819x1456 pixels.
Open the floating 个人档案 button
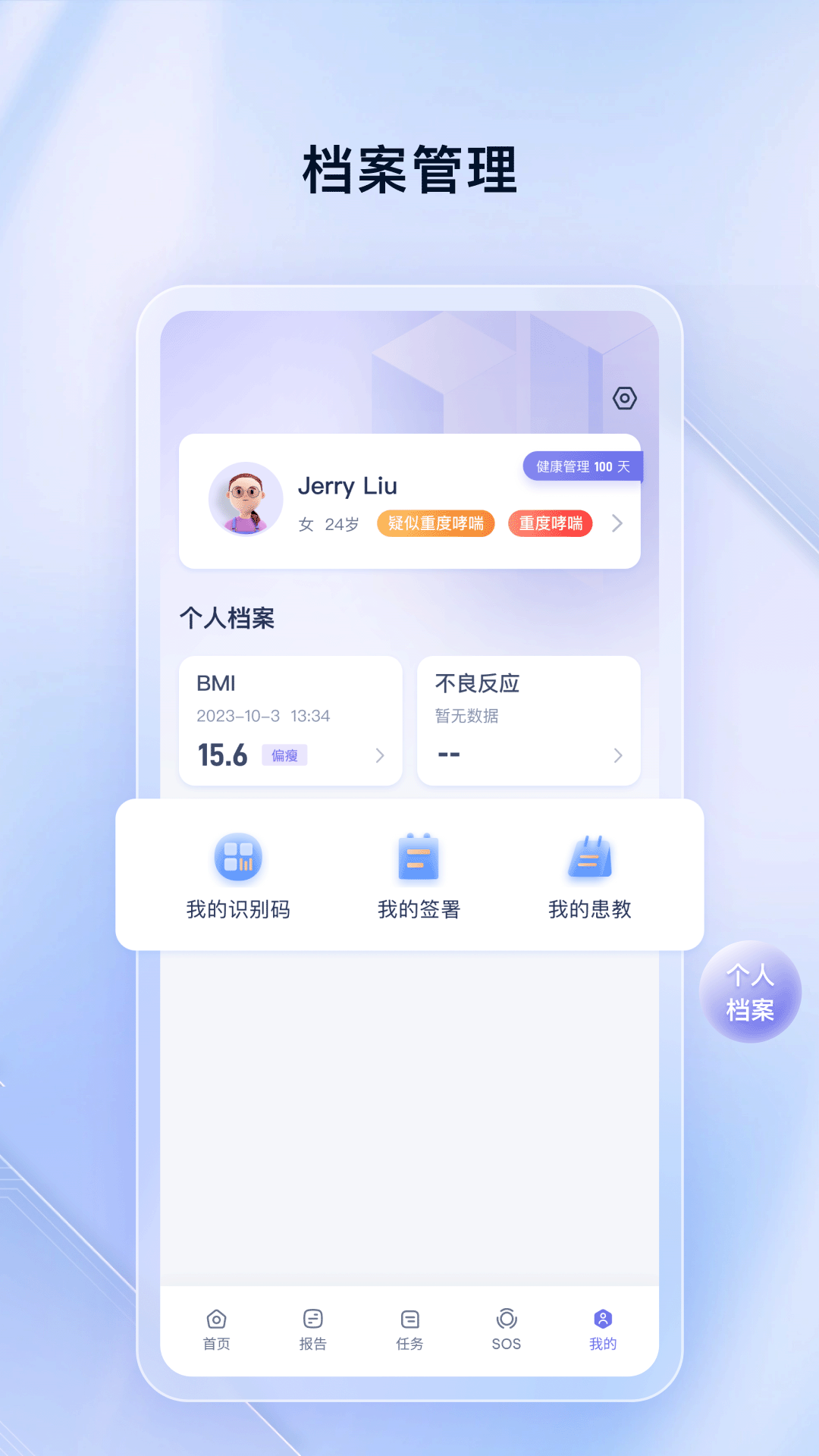(750, 993)
